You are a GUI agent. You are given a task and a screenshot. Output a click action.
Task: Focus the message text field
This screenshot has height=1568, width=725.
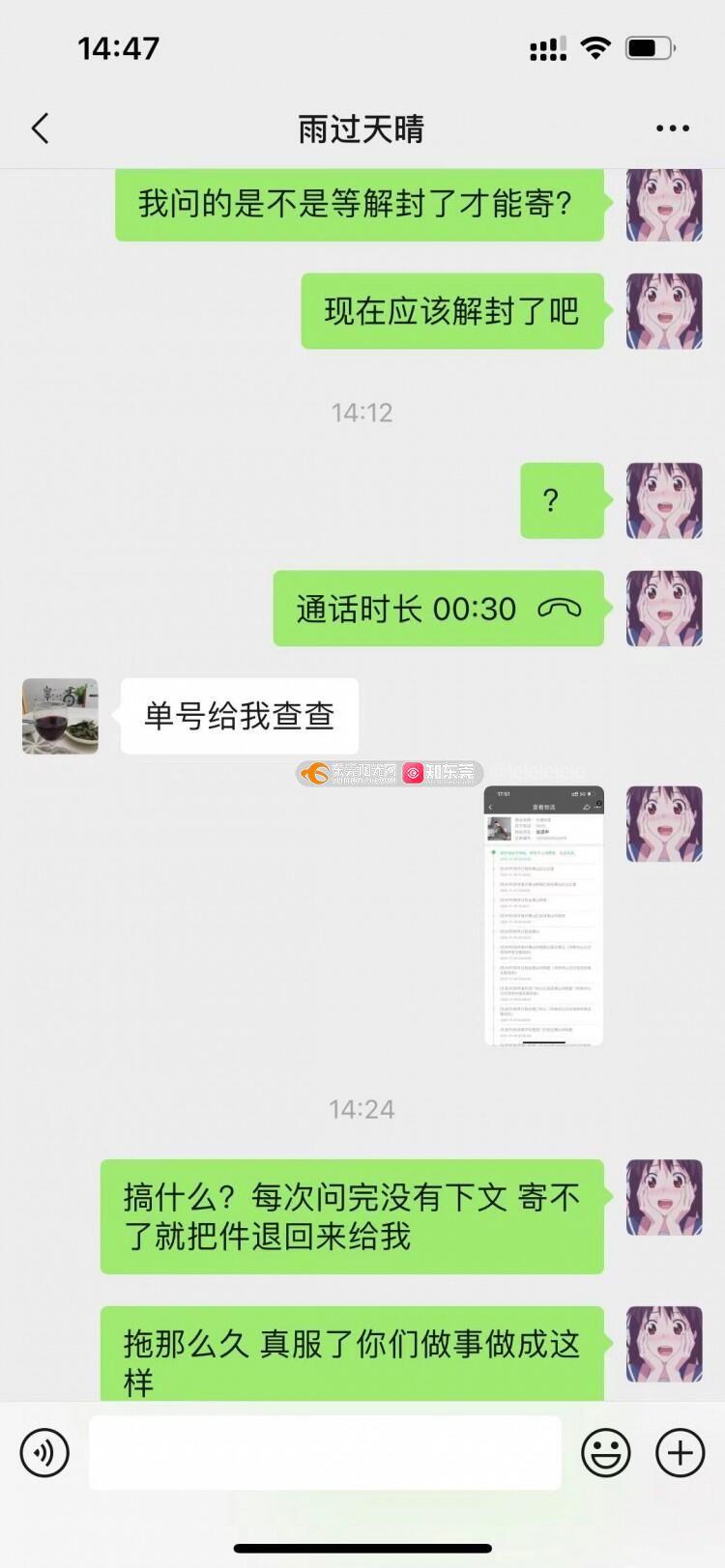(325, 1452)
